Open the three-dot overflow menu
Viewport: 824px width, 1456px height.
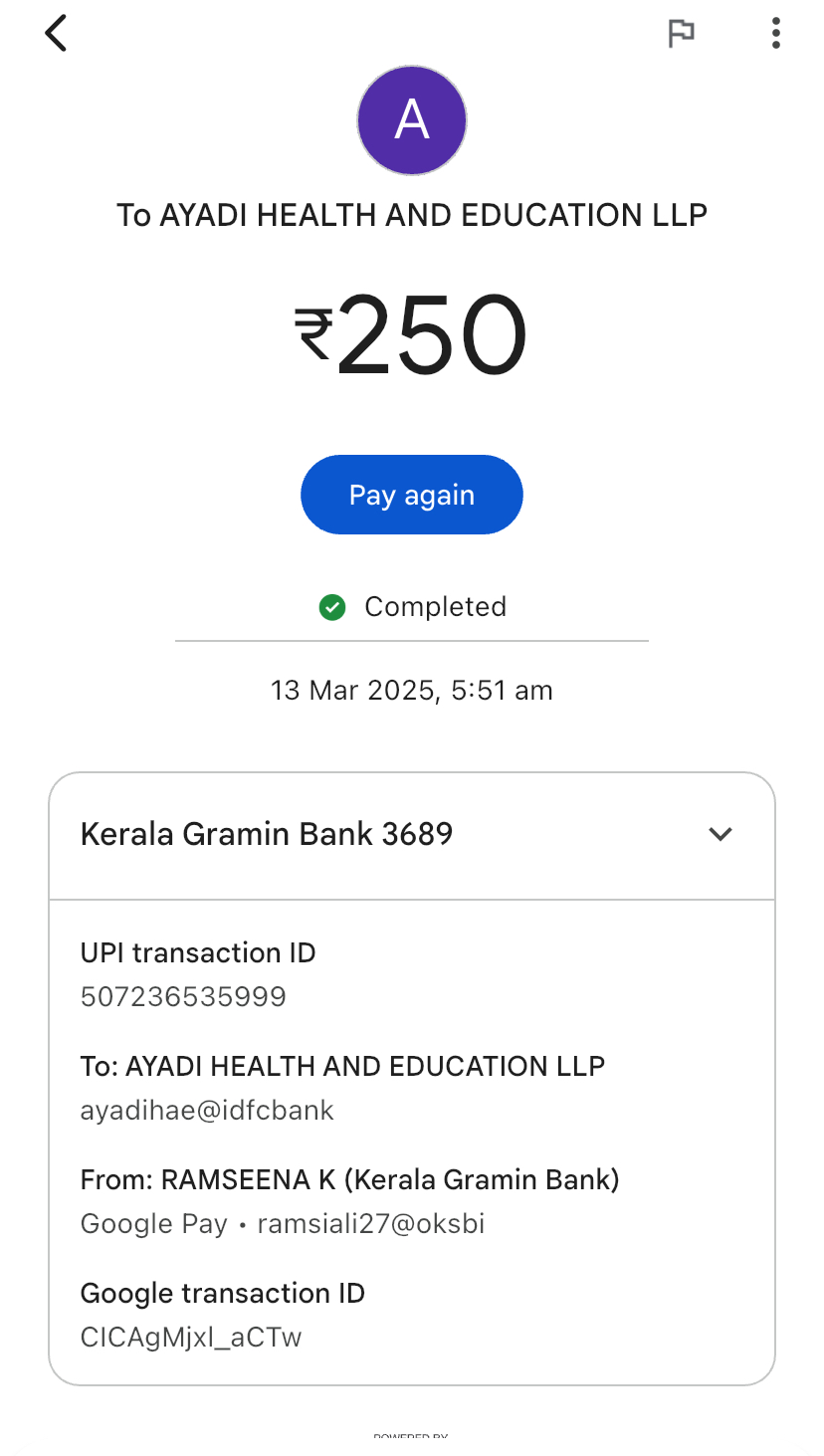(775, 33)
